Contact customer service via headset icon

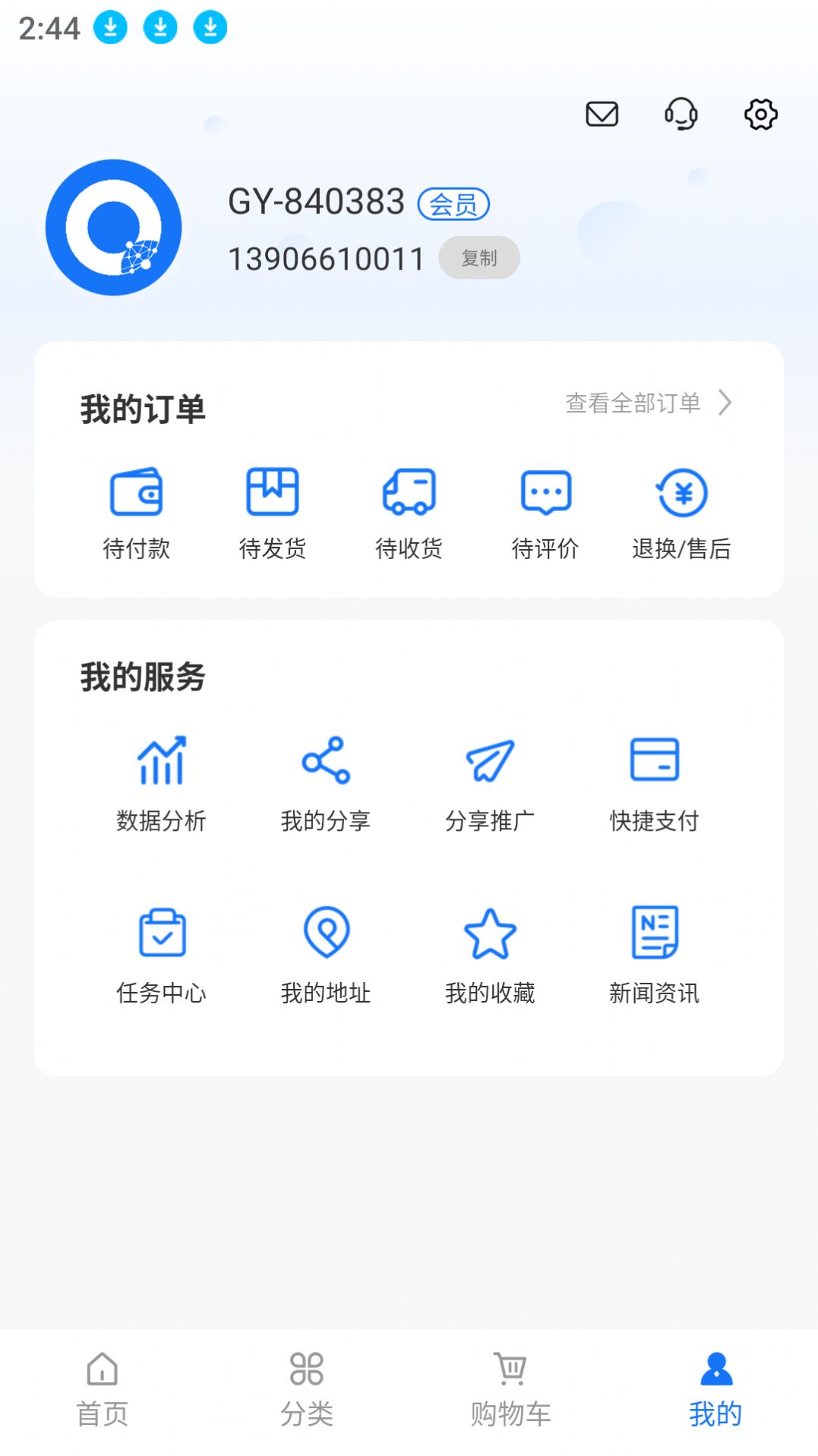[x=681, y=115]
